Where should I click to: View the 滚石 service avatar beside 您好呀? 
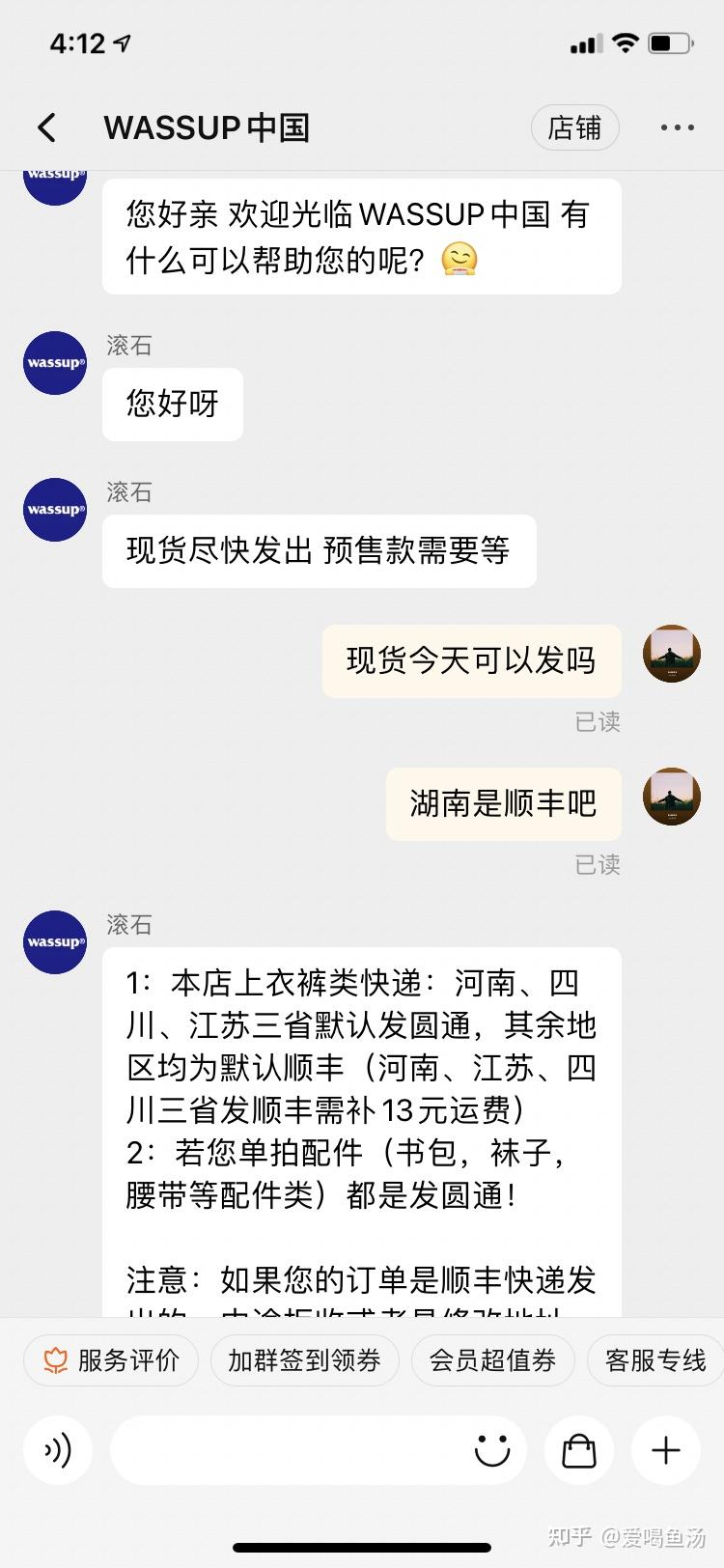(55, 363)
